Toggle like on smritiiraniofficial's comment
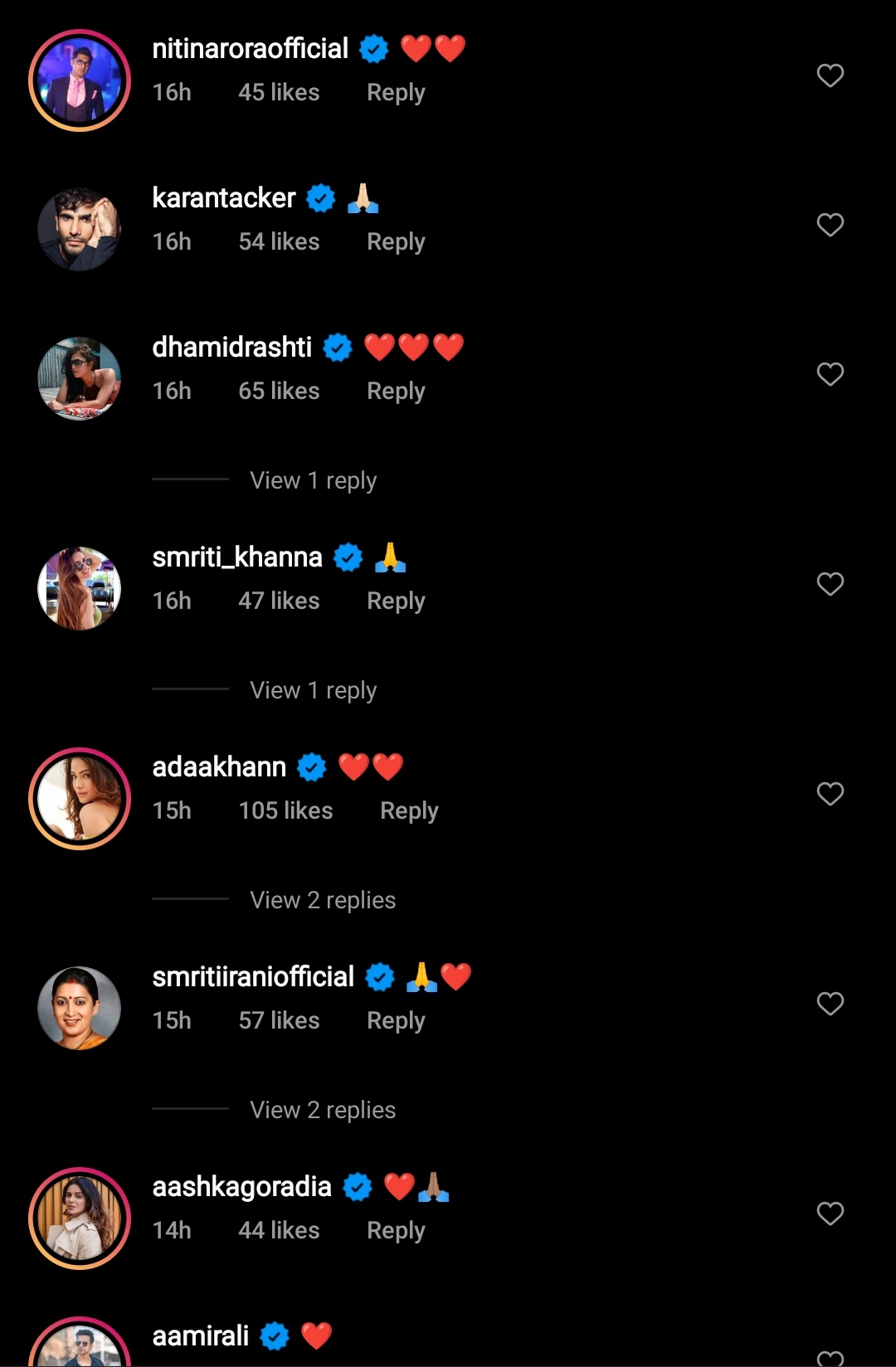Screen dimensions: 896x1367 pos(830,1004)
